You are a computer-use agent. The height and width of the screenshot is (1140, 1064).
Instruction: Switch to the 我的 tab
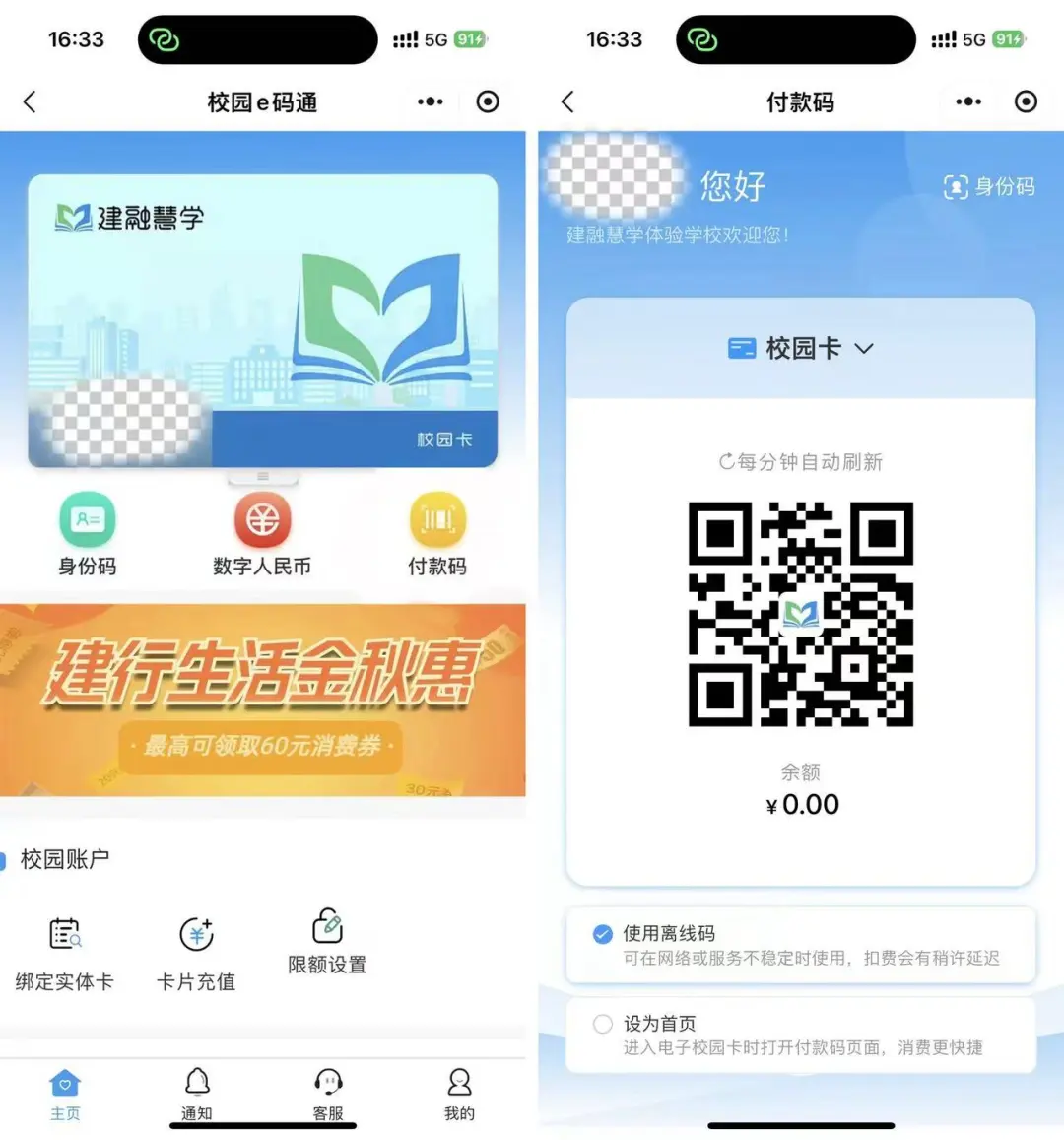pyautogui.click(x=459, y=1094)
